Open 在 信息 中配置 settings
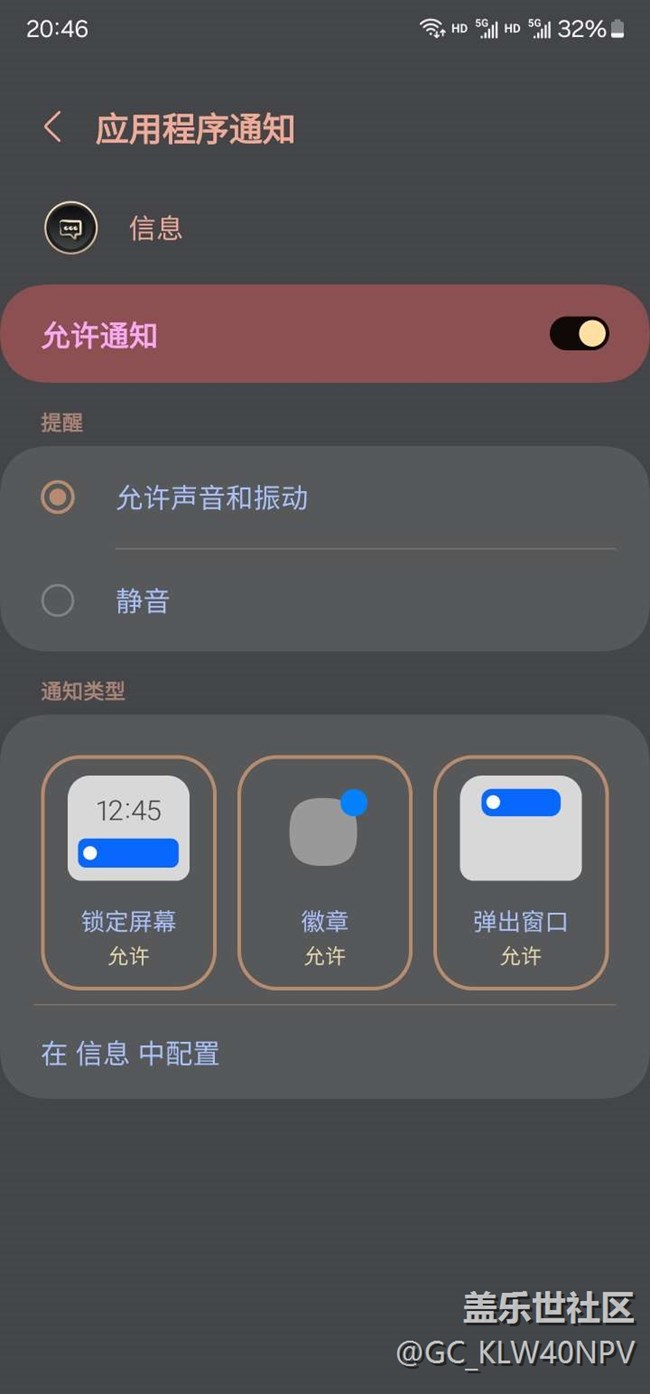The image size is (650, 1394). [130, 1053]
